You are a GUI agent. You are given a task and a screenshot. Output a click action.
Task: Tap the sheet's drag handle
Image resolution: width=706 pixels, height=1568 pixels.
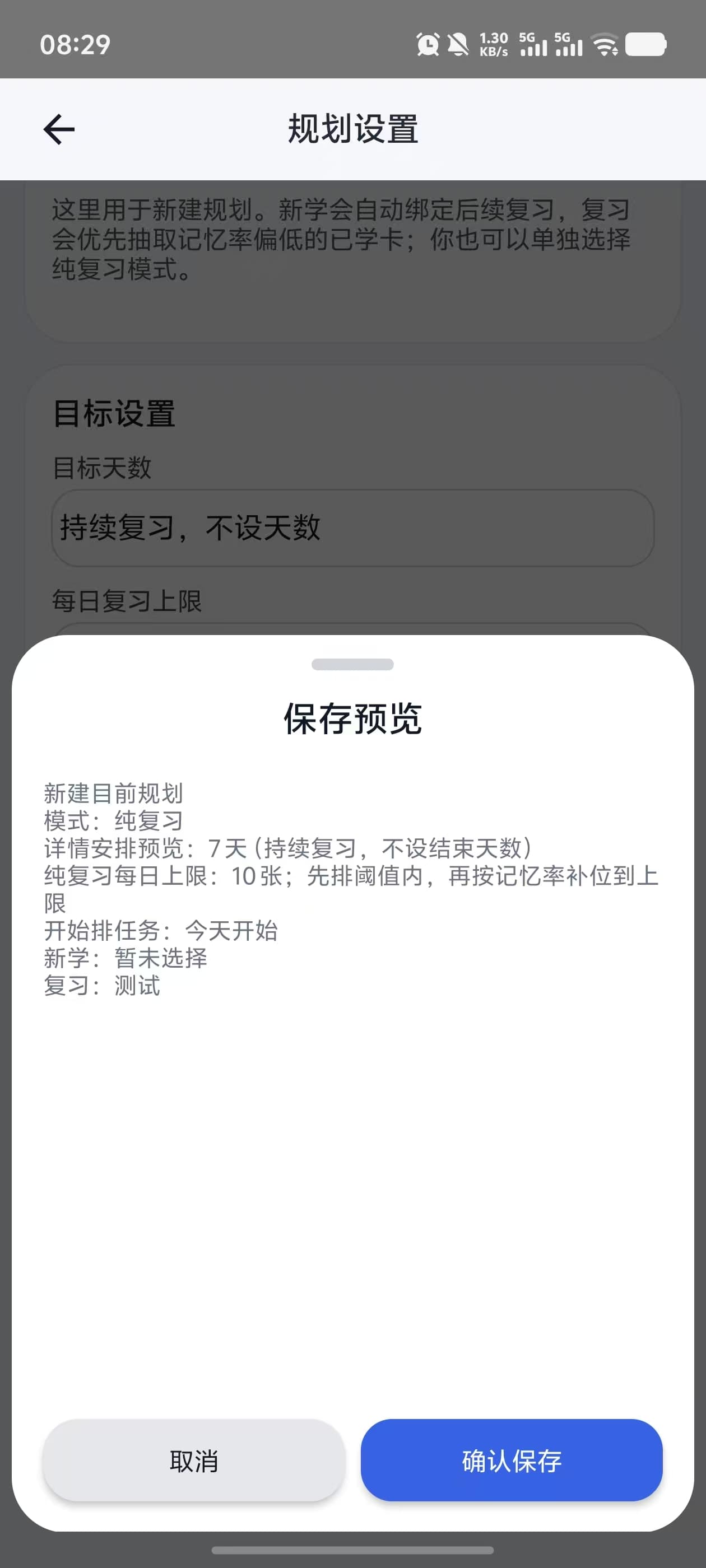pos(352,664)
